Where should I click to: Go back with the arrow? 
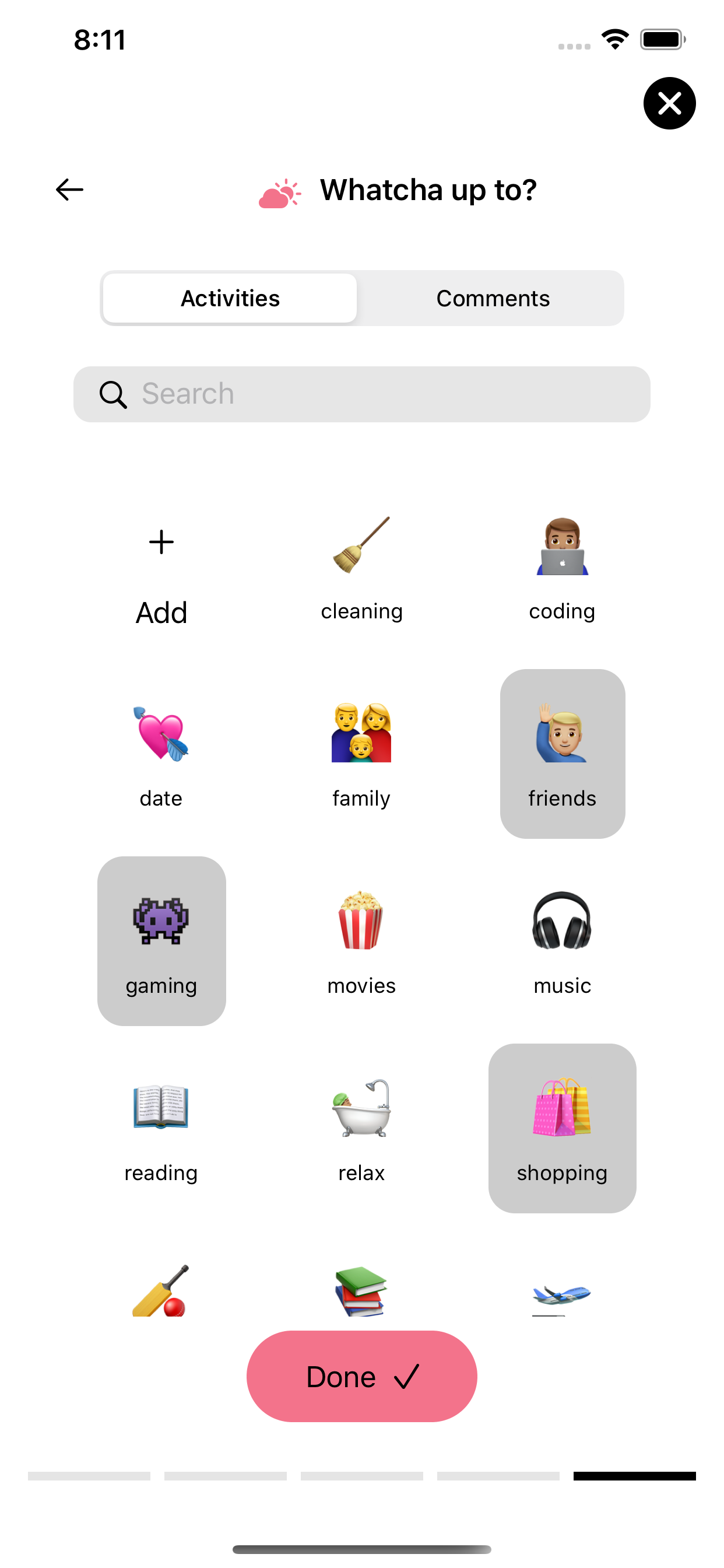coord(69,190)
